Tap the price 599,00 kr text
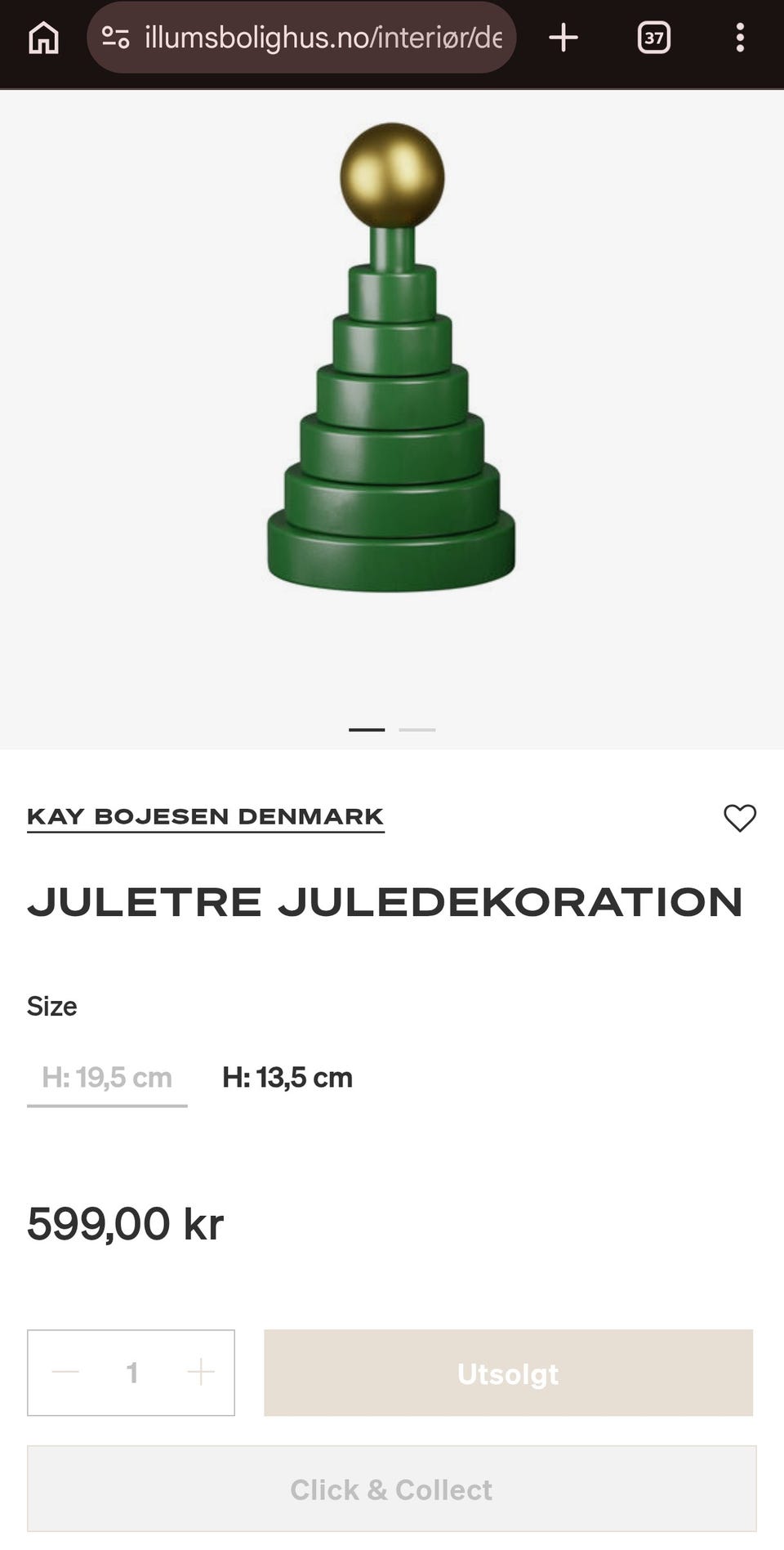The height and width of the screenshot is (1550, 784). (x=125, y=1224)
